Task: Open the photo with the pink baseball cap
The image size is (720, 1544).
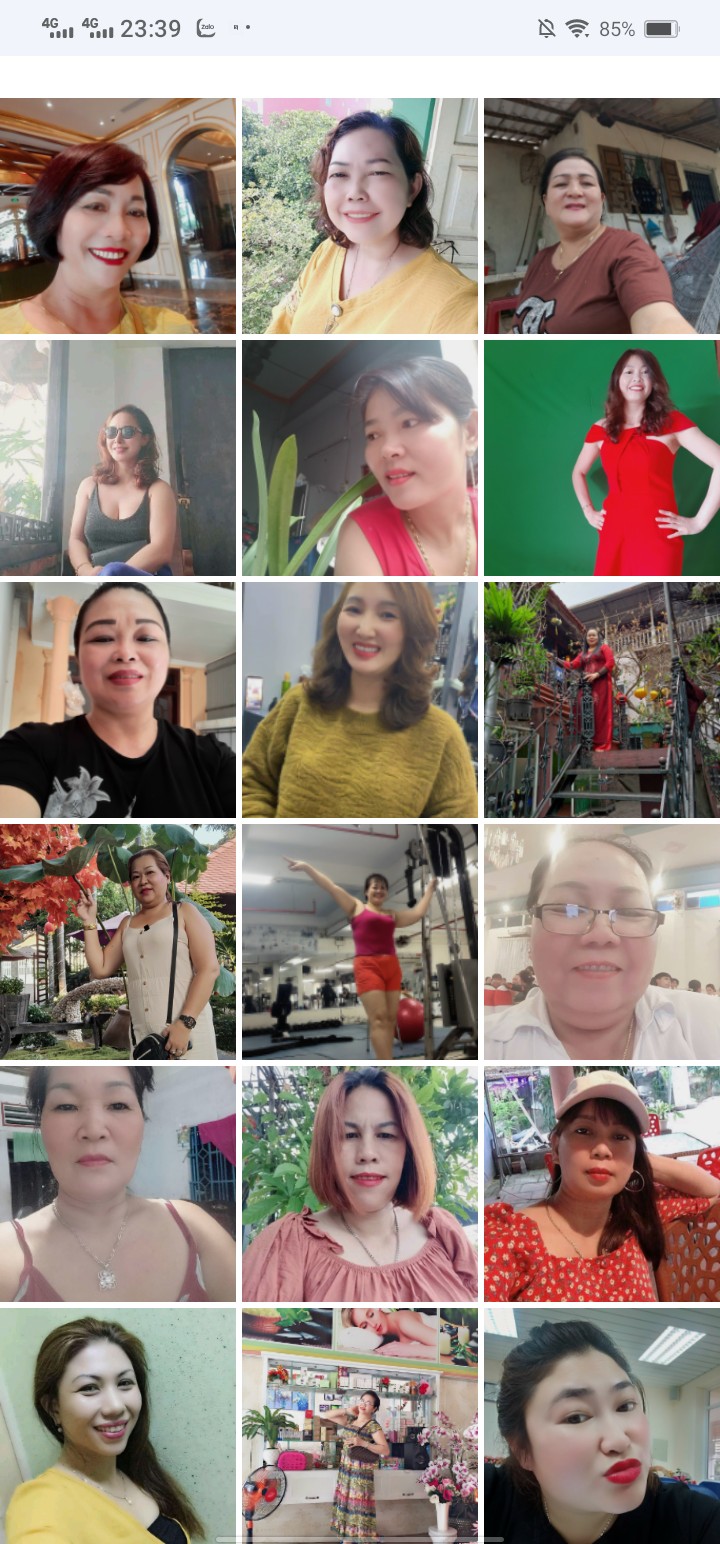Action: coord(602,1184)
